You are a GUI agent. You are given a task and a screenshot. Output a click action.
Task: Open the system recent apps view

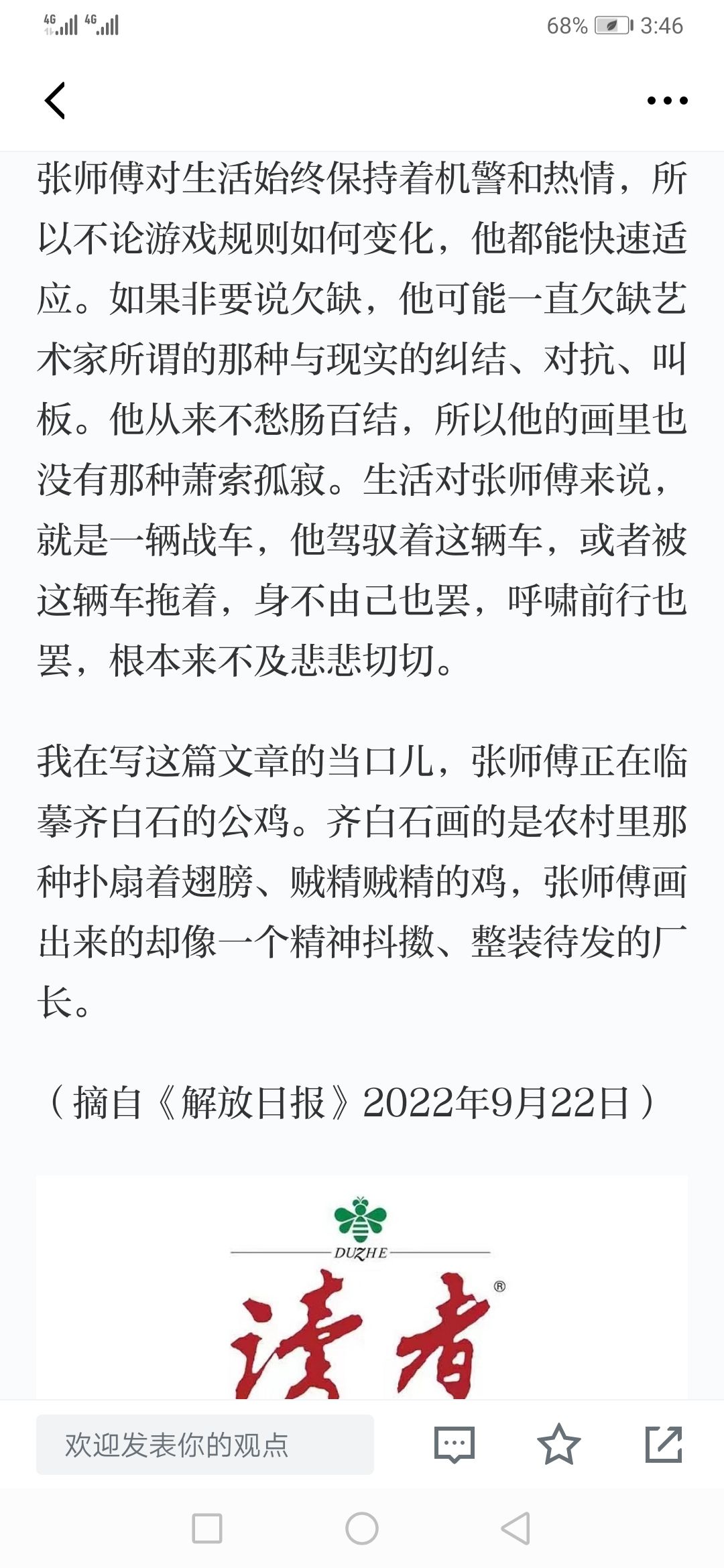click(207, 1529)
